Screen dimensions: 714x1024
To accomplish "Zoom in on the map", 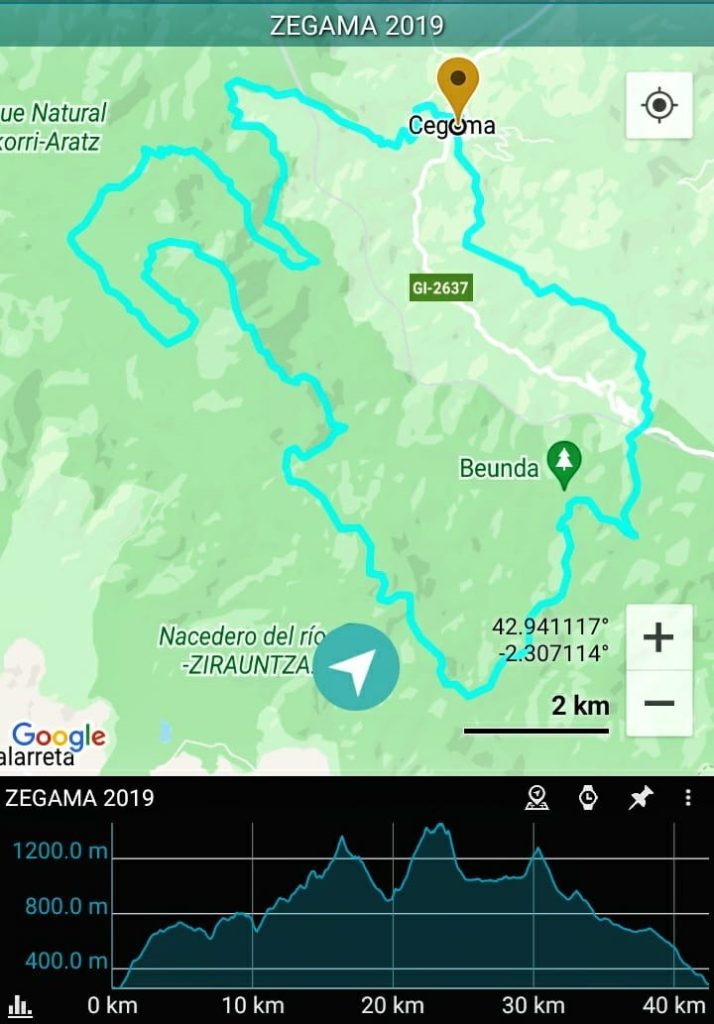I will coord(659,637).
